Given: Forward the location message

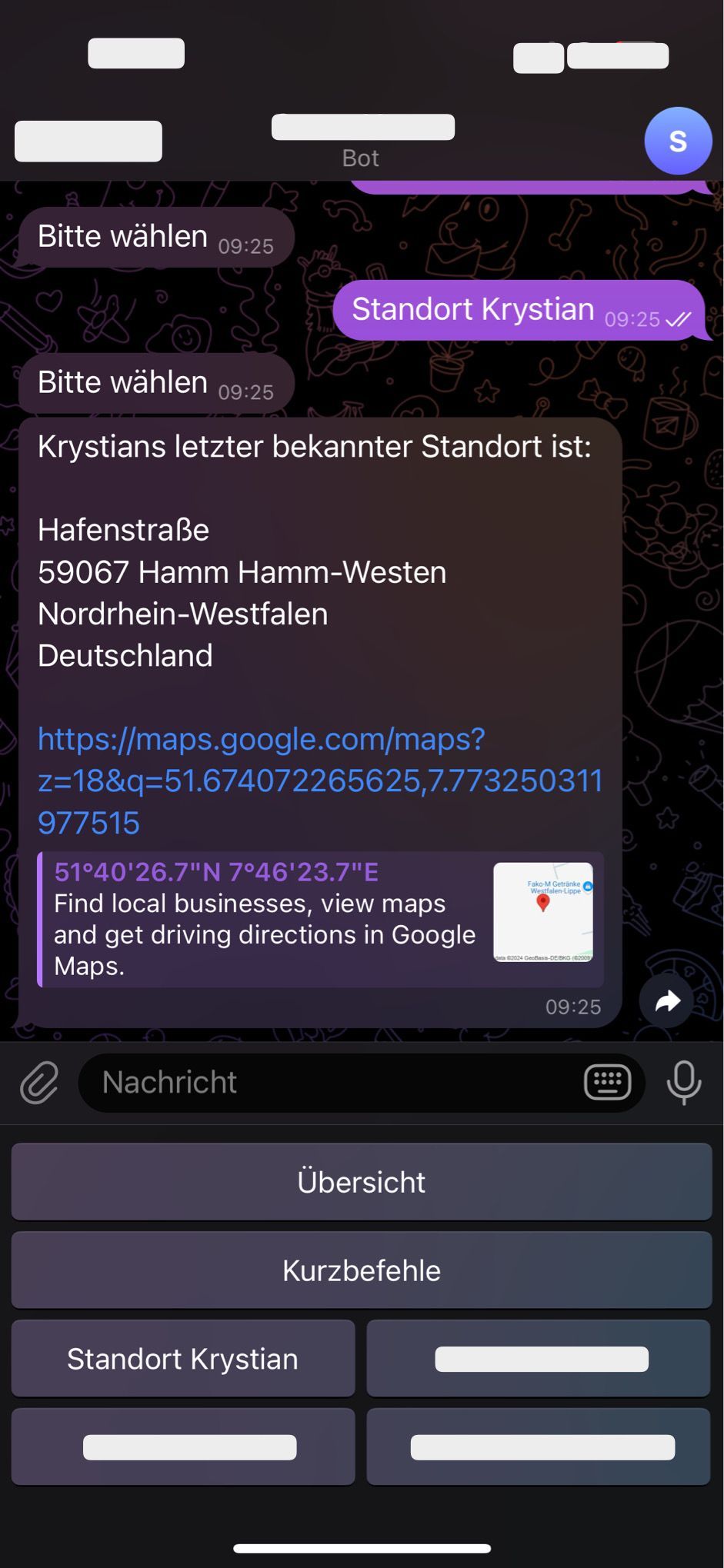Looking at the screenshot, I should point(666,1000).
